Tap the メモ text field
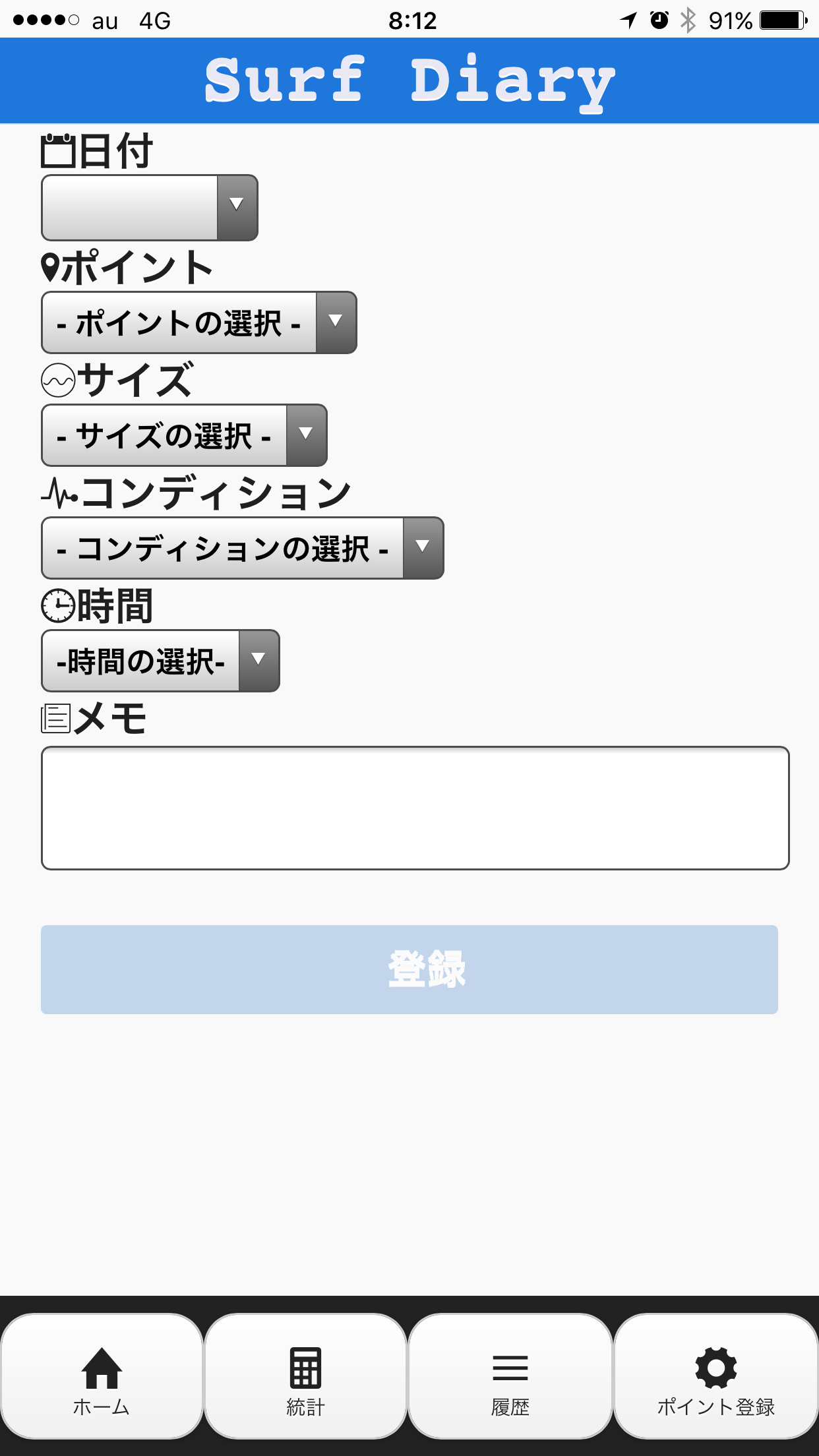819x1456 pixels. click(x=415, y=808)
